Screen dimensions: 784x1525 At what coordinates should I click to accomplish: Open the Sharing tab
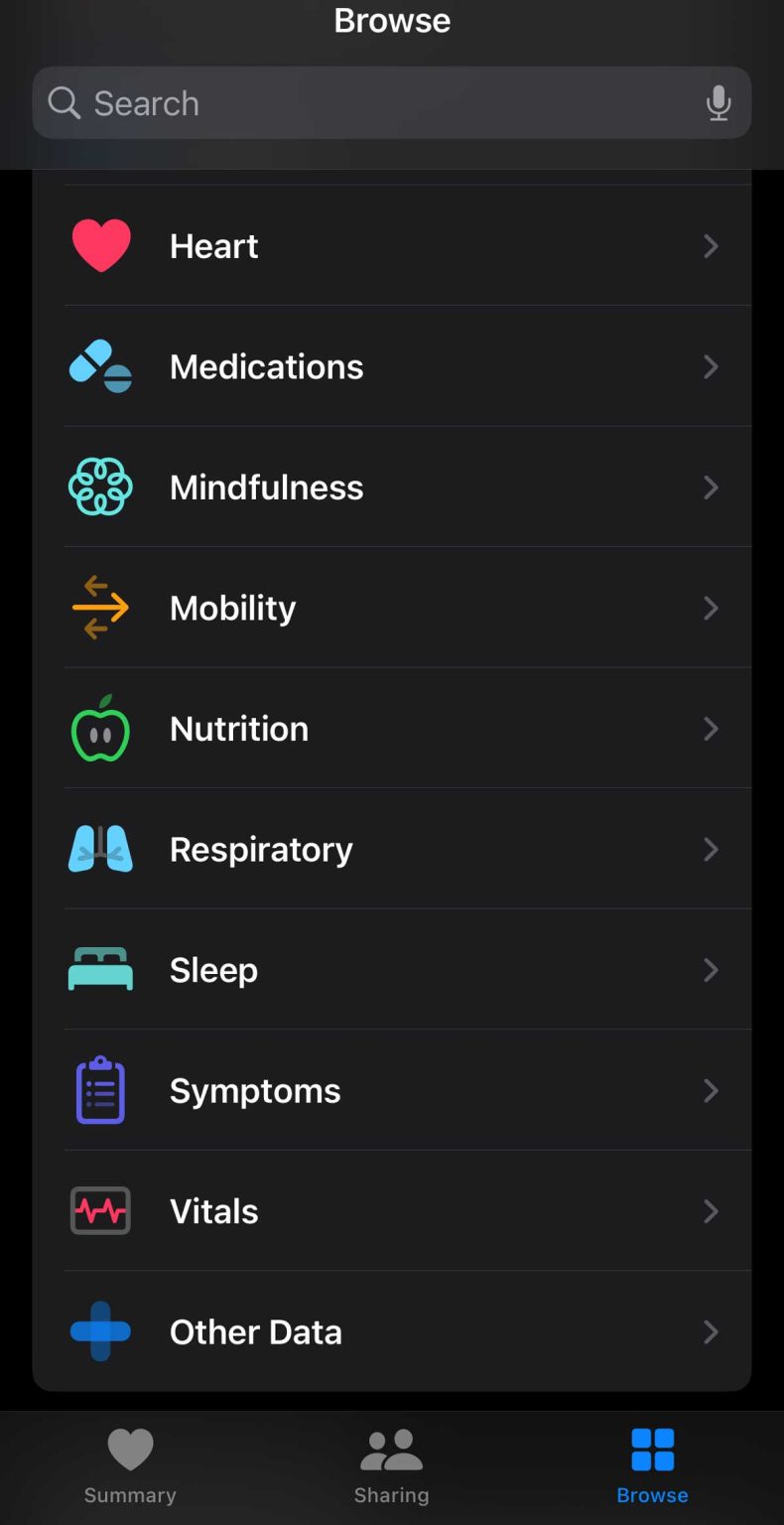[391, 1465]
